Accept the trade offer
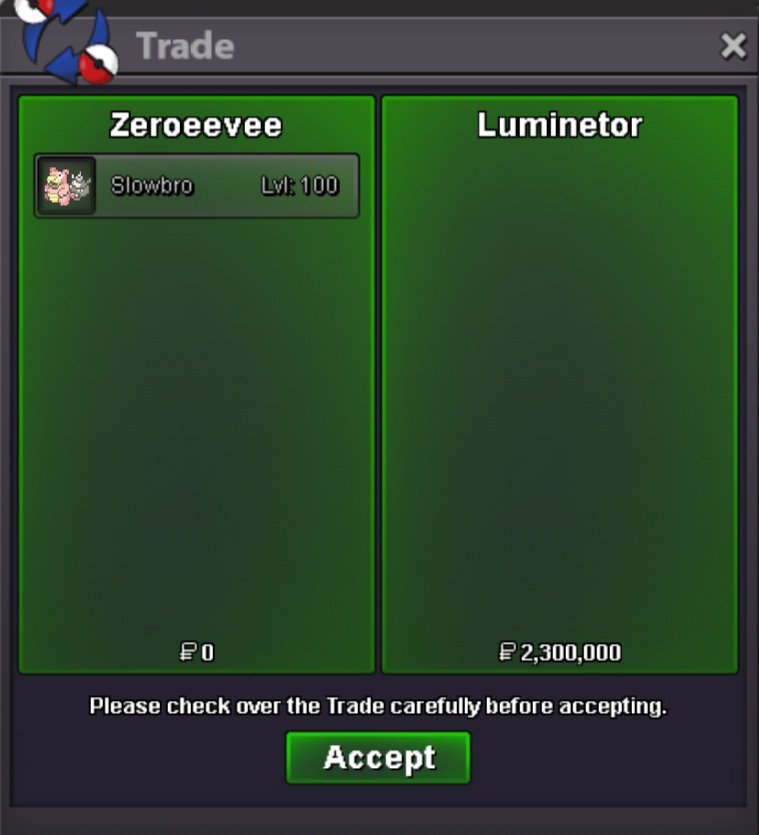Viewport: 759px width, 835px height. (378, 758)
